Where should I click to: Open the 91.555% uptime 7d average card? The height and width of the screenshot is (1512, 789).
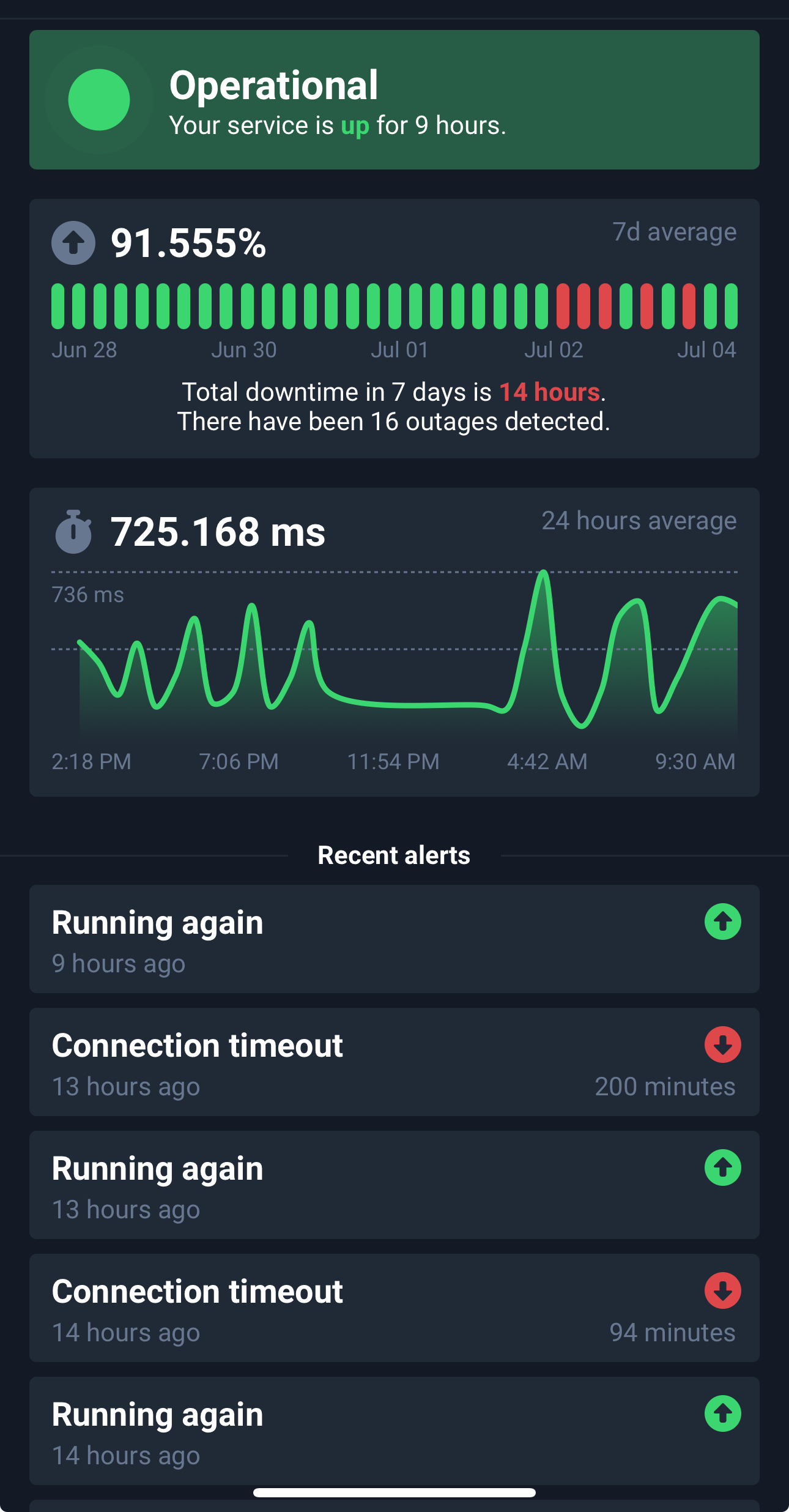point(394,329)
